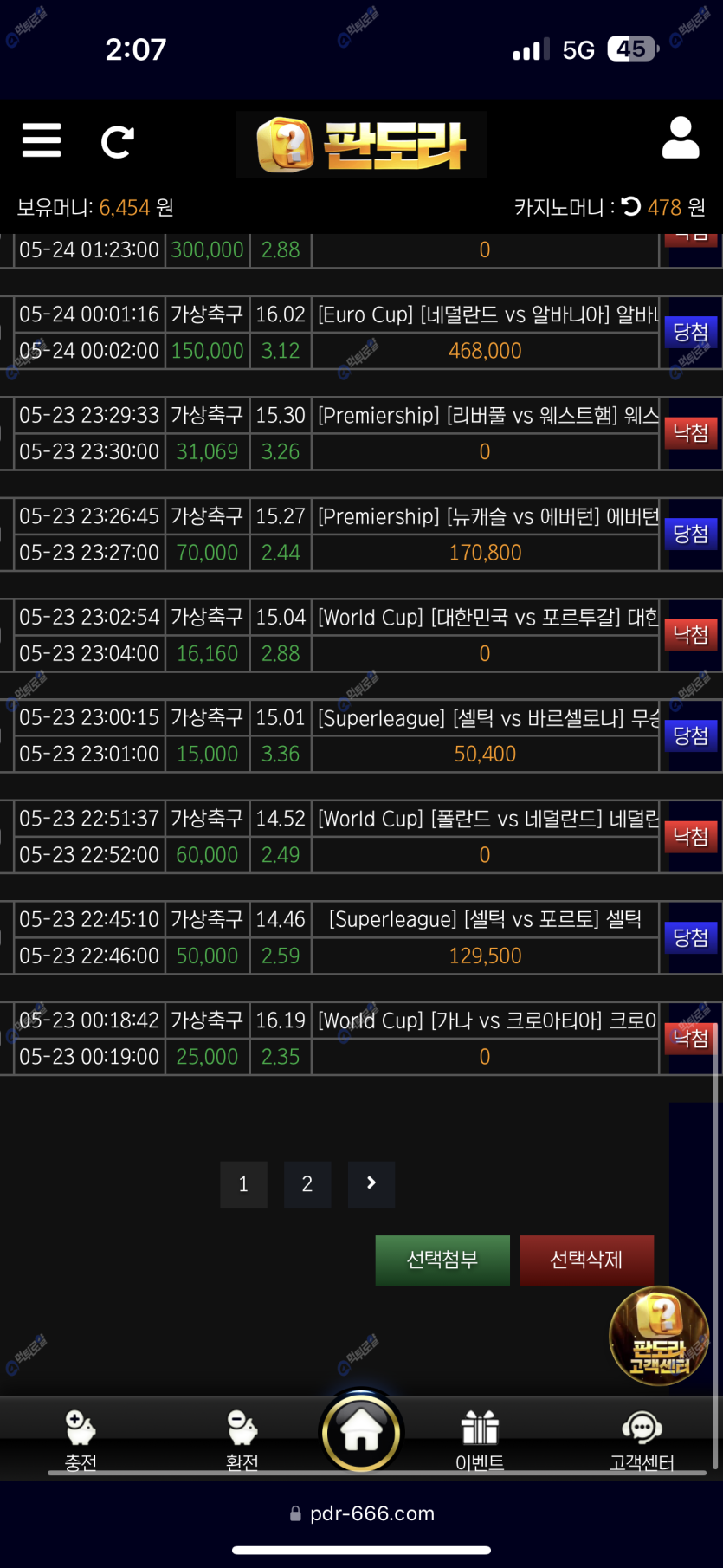Open the 이벤트 tab
This screenshot has height=1568, width=723.
tap(480, 1437)
